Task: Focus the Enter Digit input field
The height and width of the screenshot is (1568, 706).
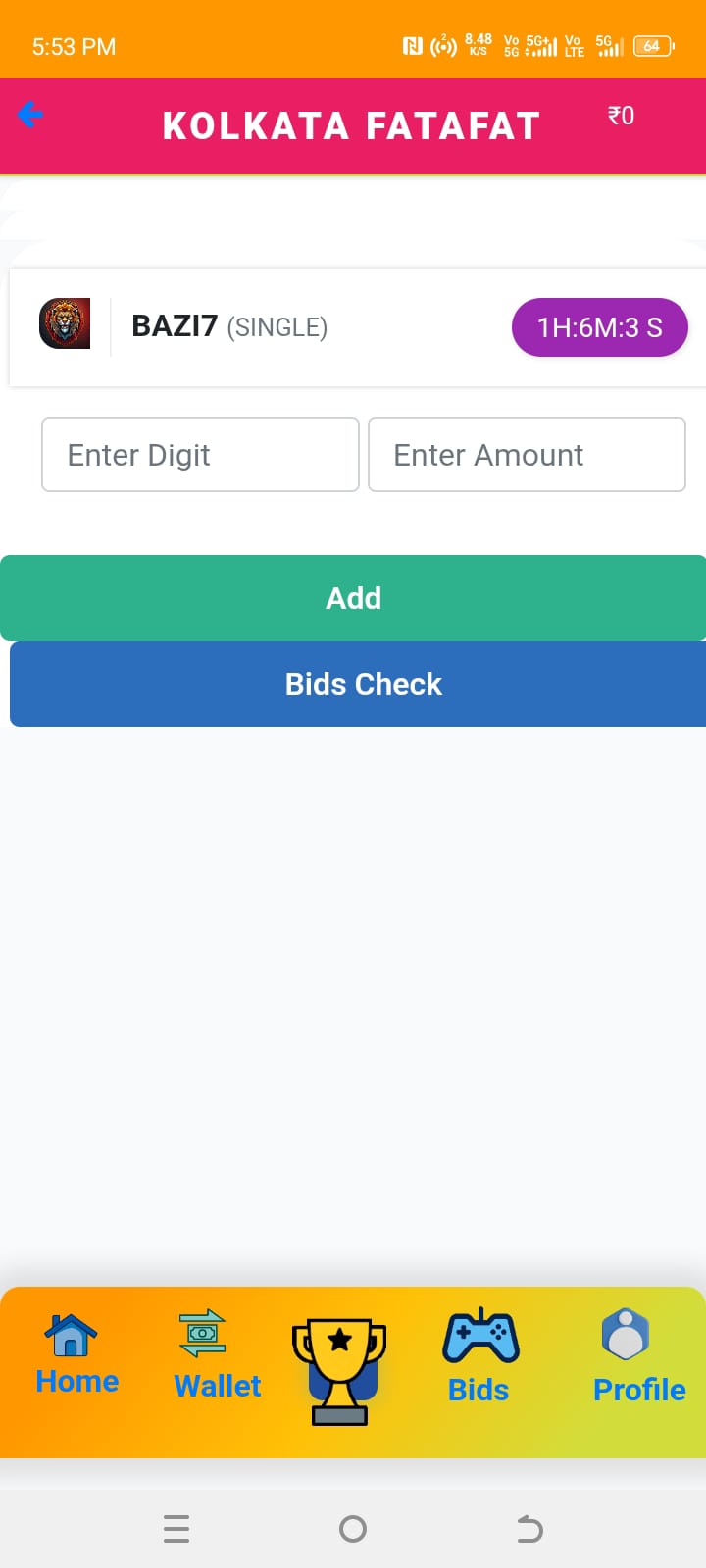Action: (200, 454)
